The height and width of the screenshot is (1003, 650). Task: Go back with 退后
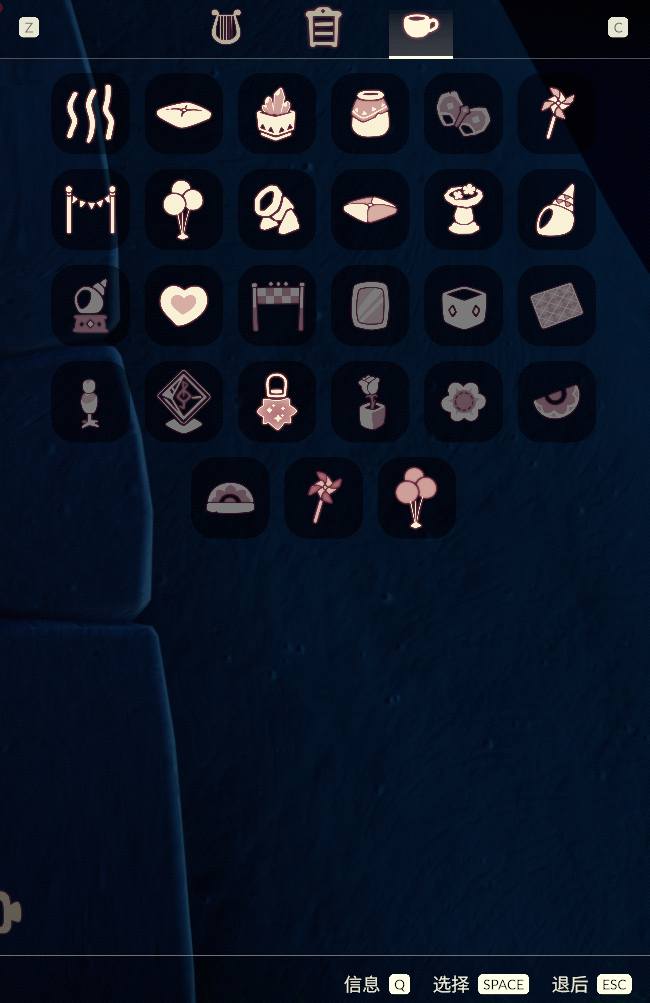pyautogui.click(x=591, y=984)
